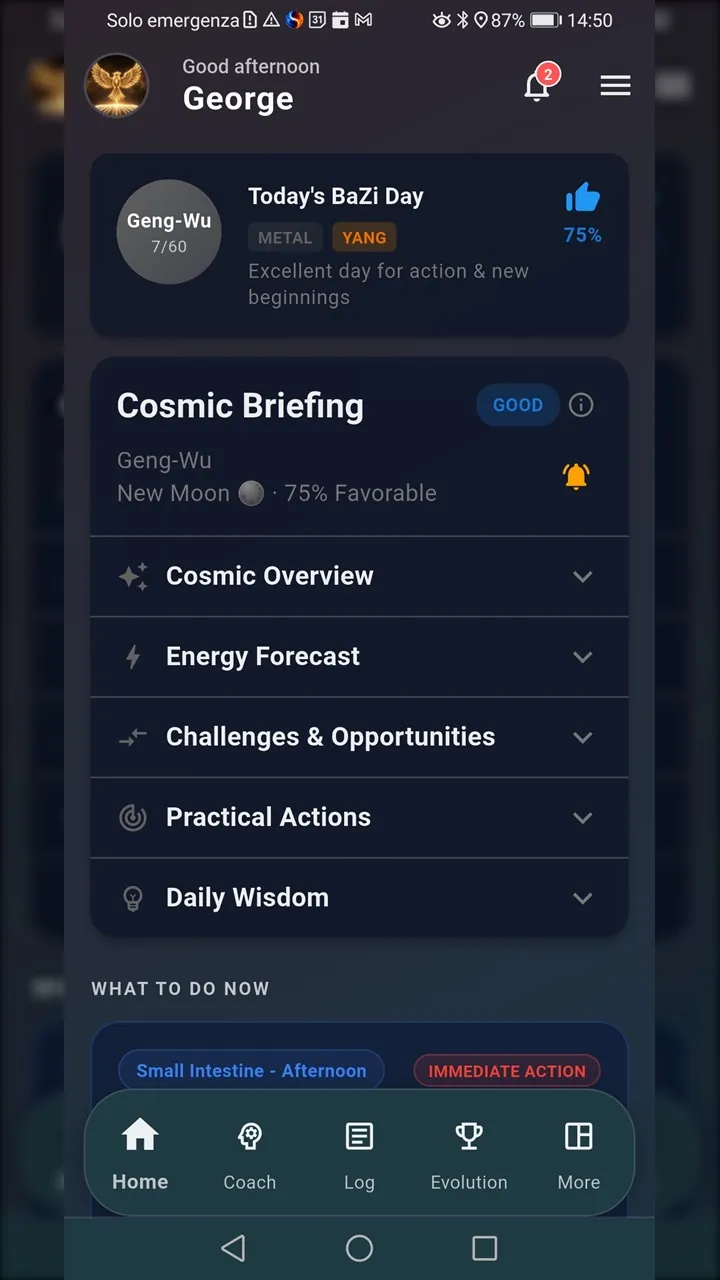Open George's profile avatar

point(117,86)
